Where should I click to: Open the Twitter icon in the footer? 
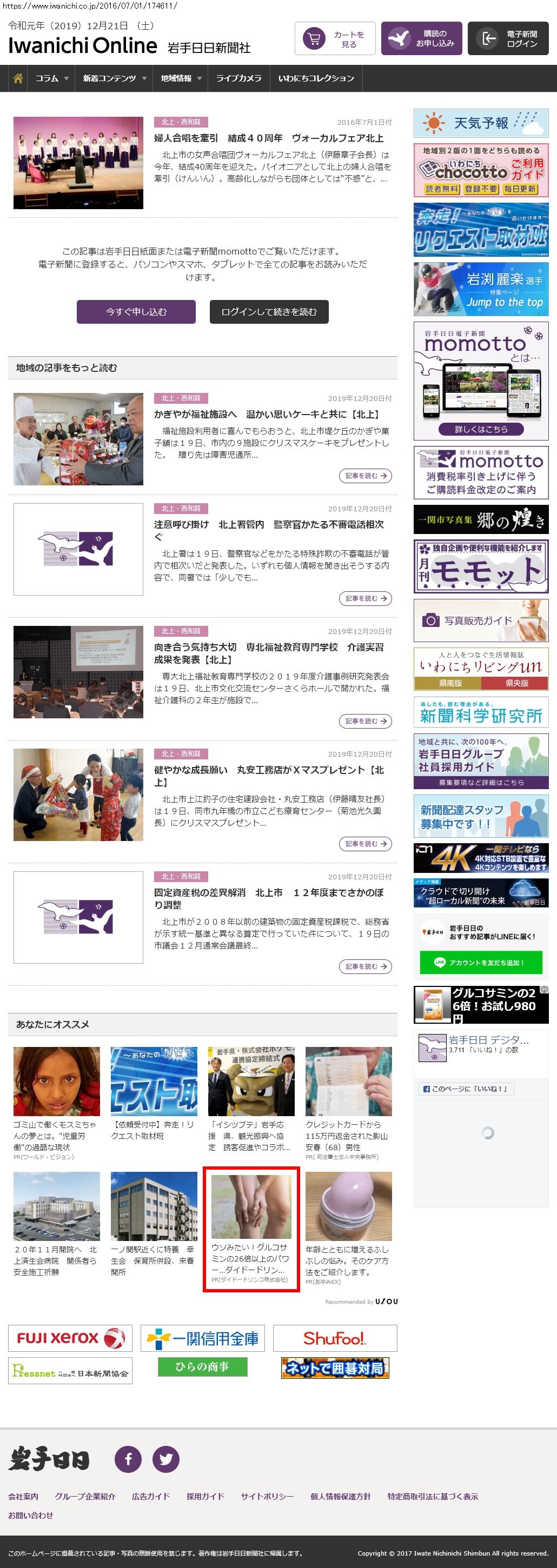165,1459
